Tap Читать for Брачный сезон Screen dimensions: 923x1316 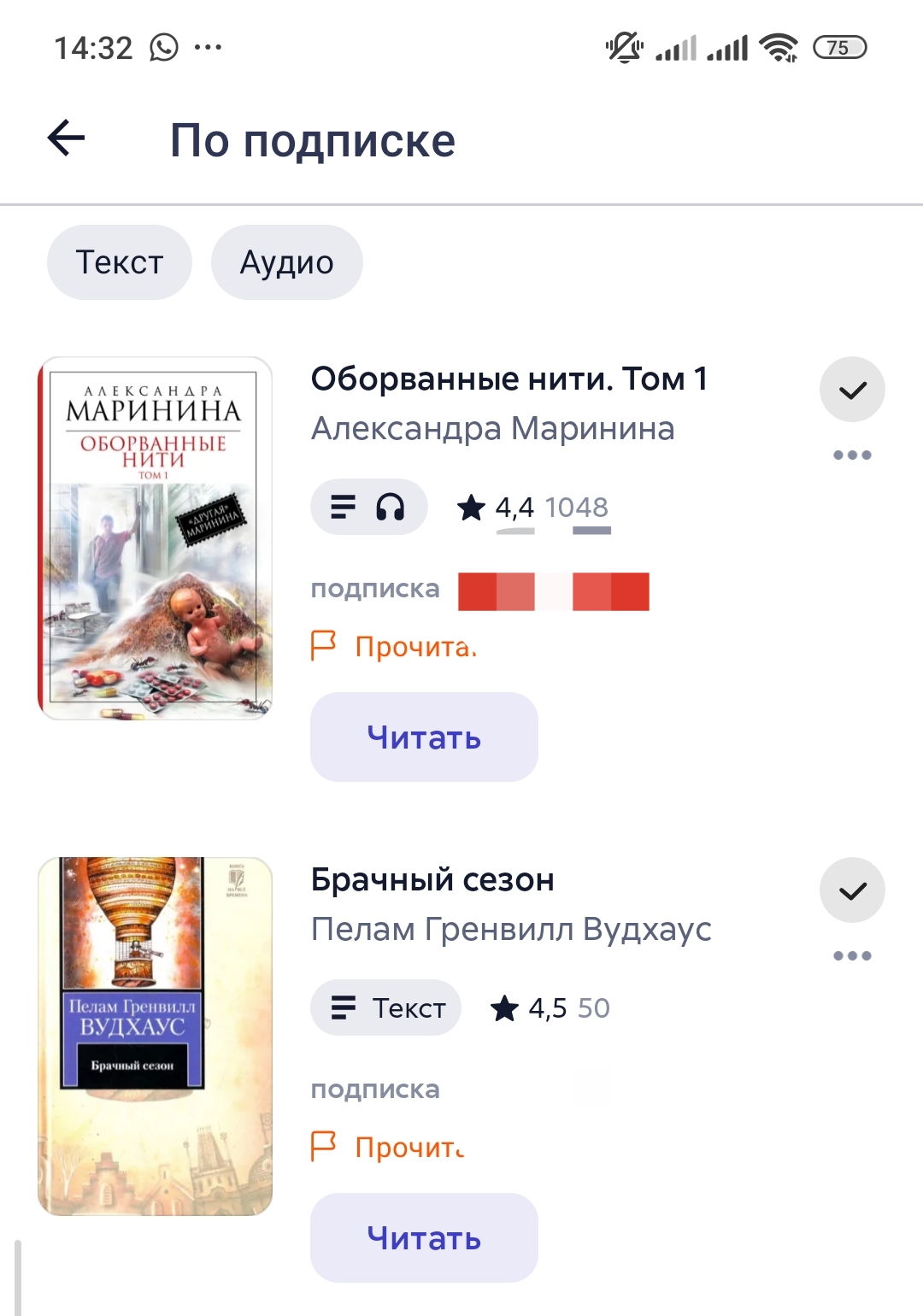point(424,1237)
